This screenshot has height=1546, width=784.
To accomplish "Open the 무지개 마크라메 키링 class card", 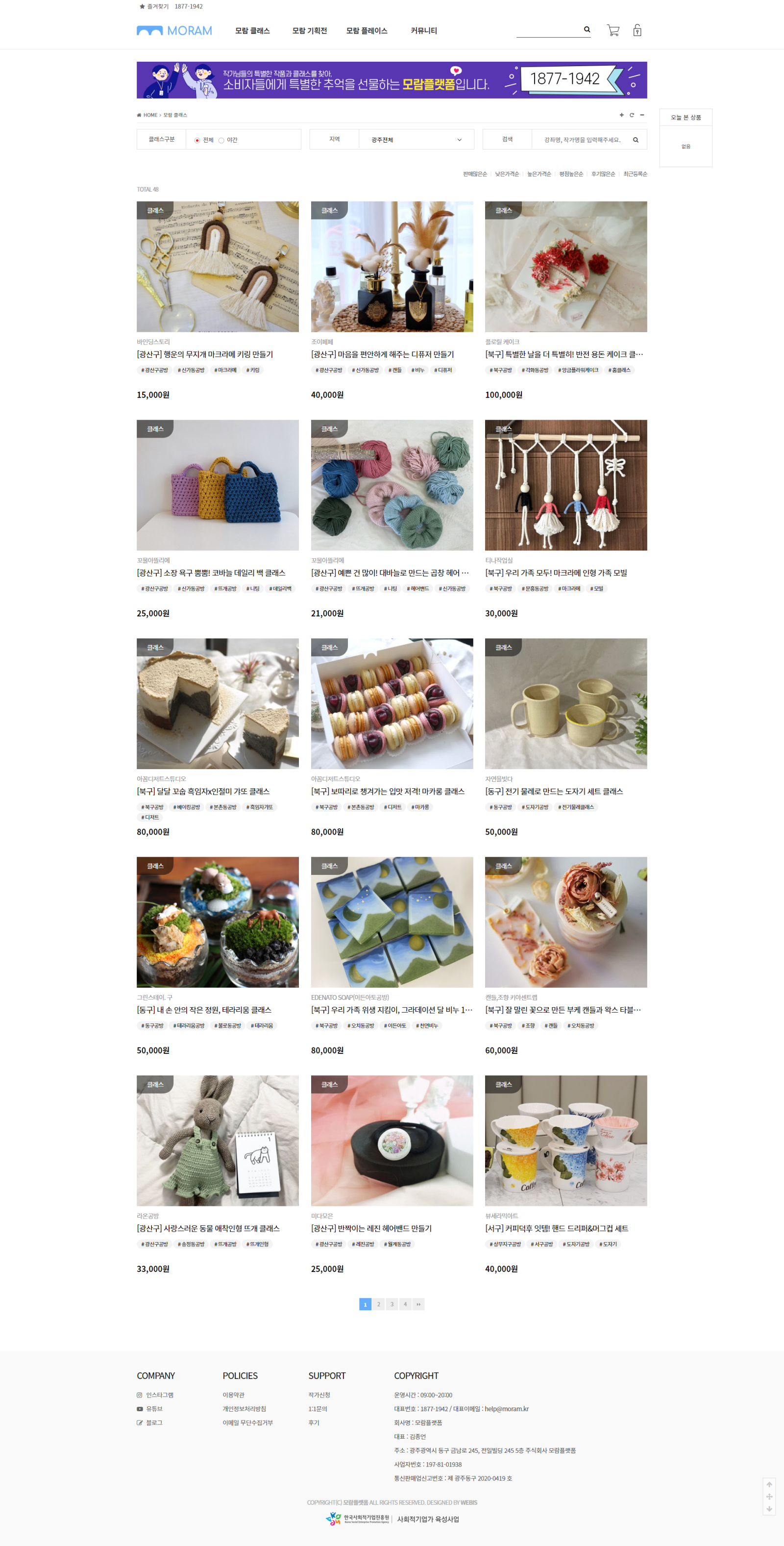I will (217, 267).
